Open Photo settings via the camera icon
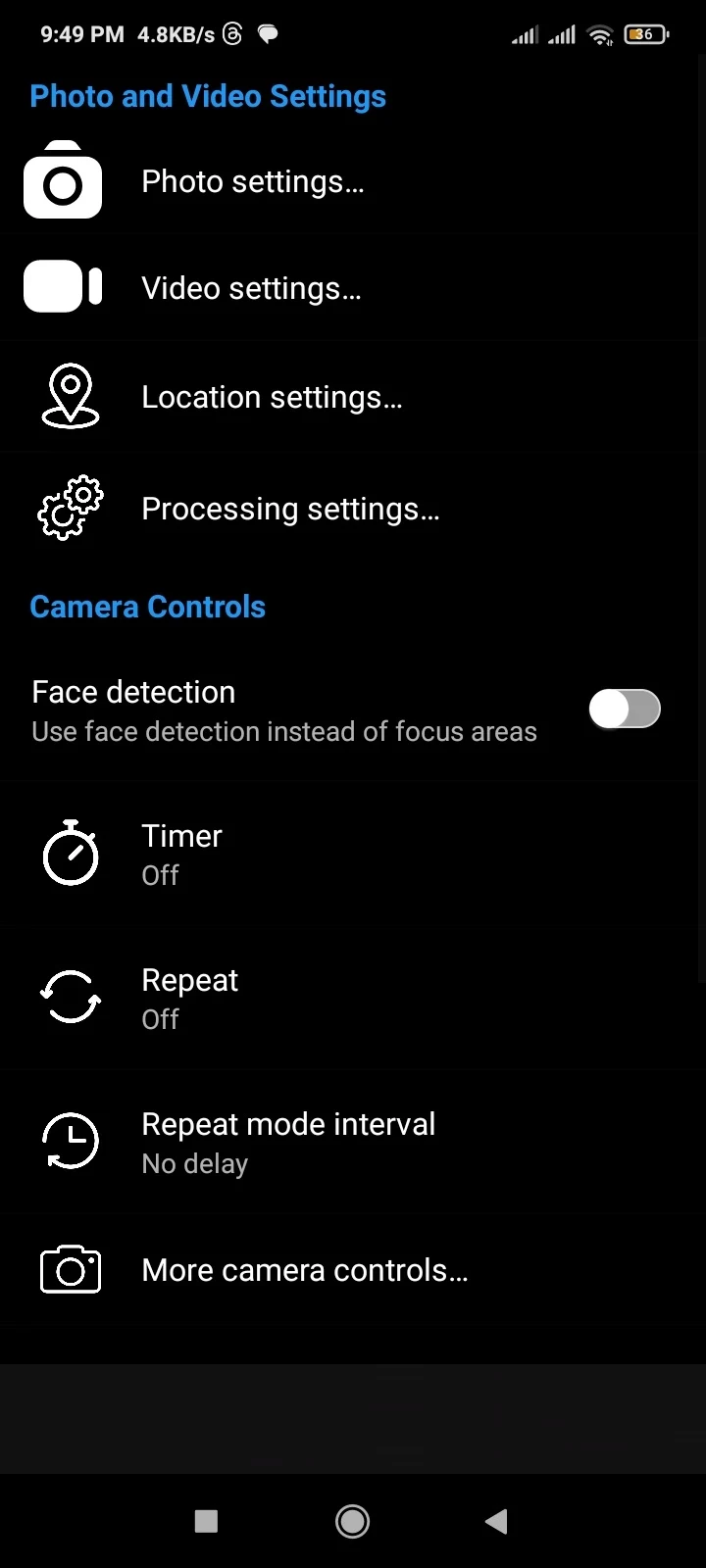 click(63, 180)
